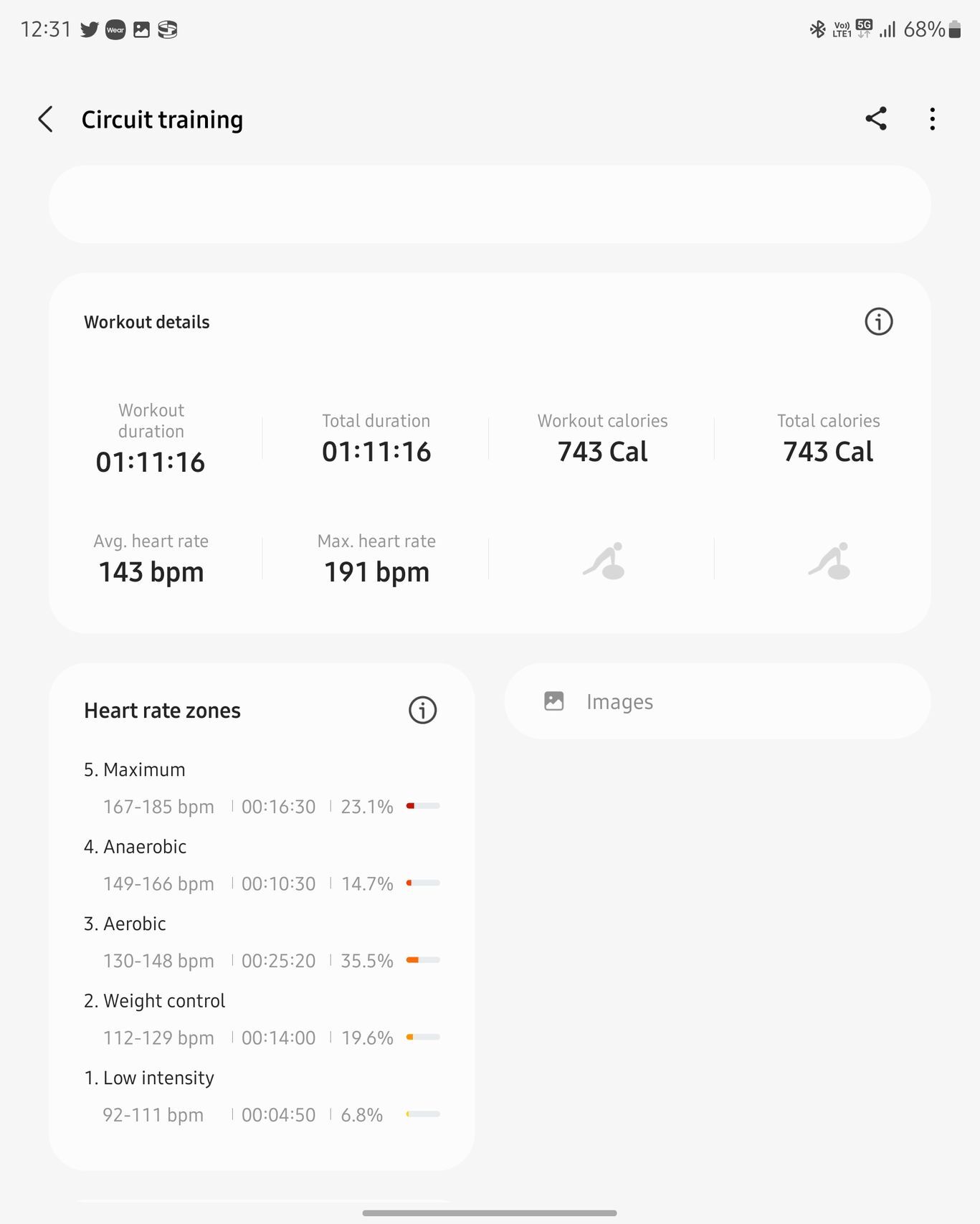Tap the first grayed workout figure icon
The height and width of the screenshot is (1224, 980).
point(604,561)
